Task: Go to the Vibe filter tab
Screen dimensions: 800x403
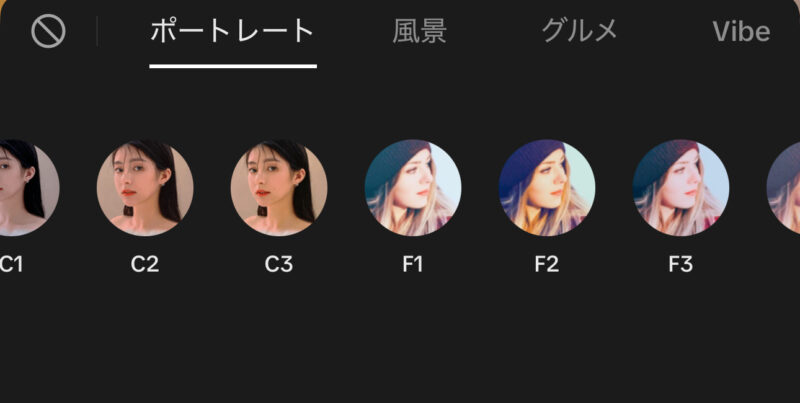Action: click(x=741, y=32)
